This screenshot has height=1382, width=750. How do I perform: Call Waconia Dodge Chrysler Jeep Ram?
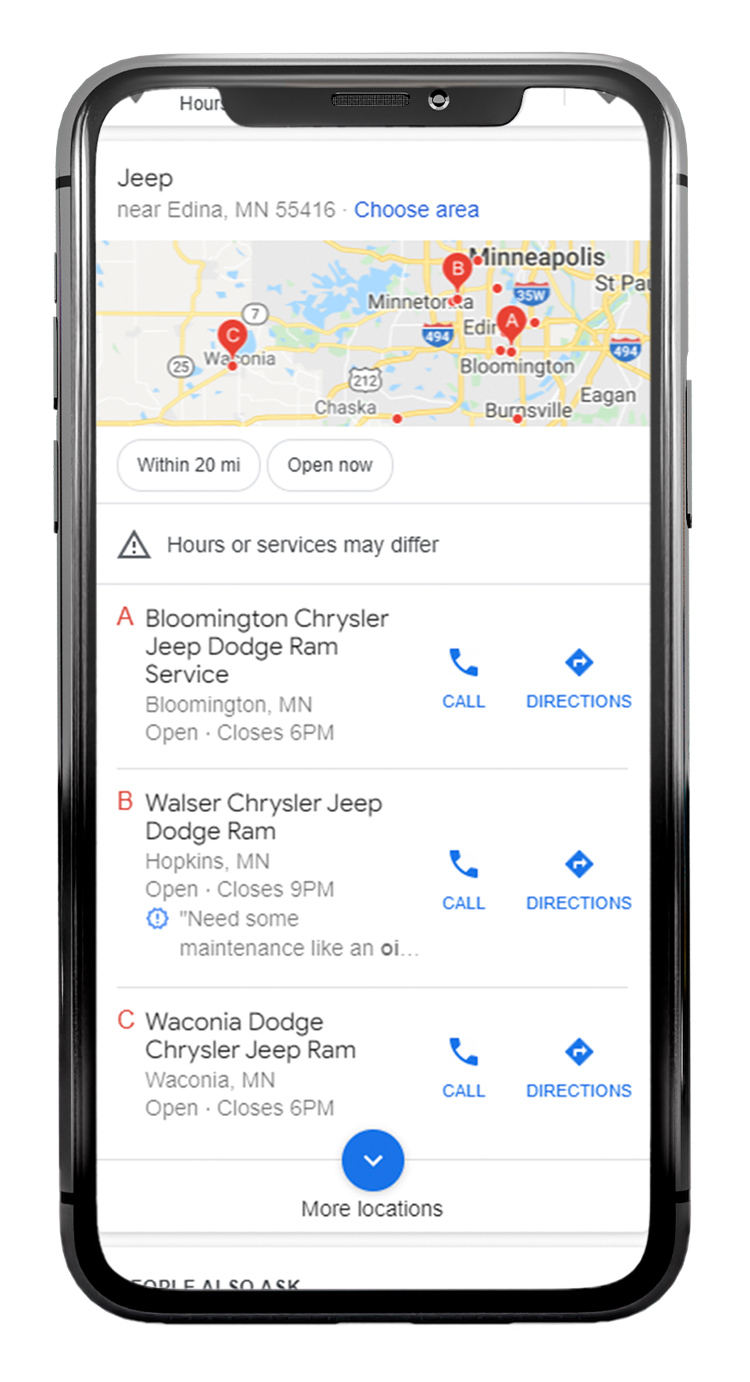[463, 1067]
